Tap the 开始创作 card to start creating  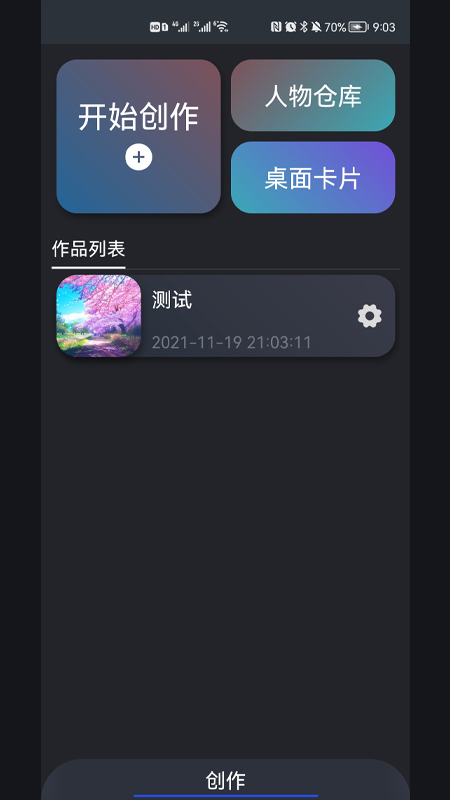coord(138,136)
